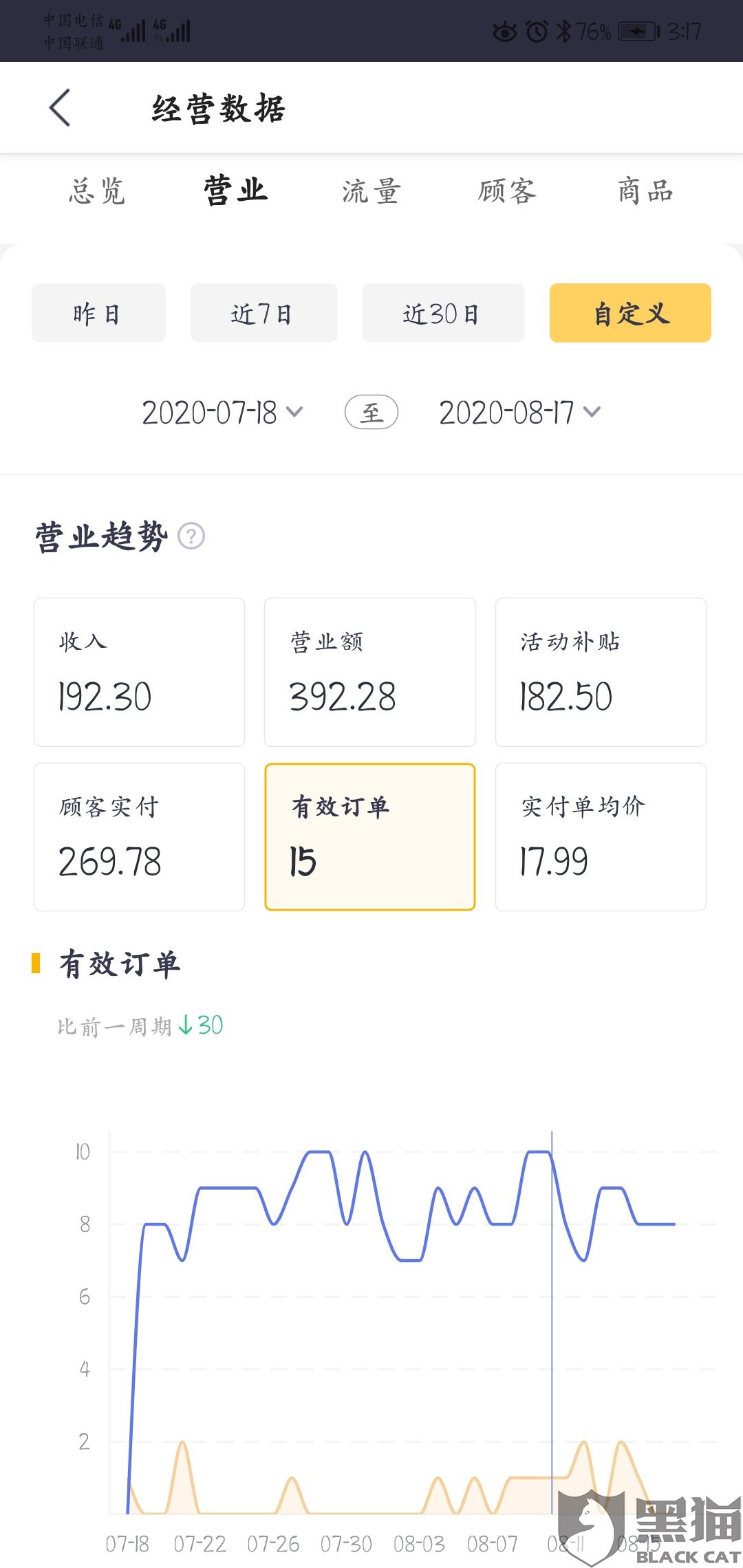View the 实付单均价 trend card

coord(601,837)
